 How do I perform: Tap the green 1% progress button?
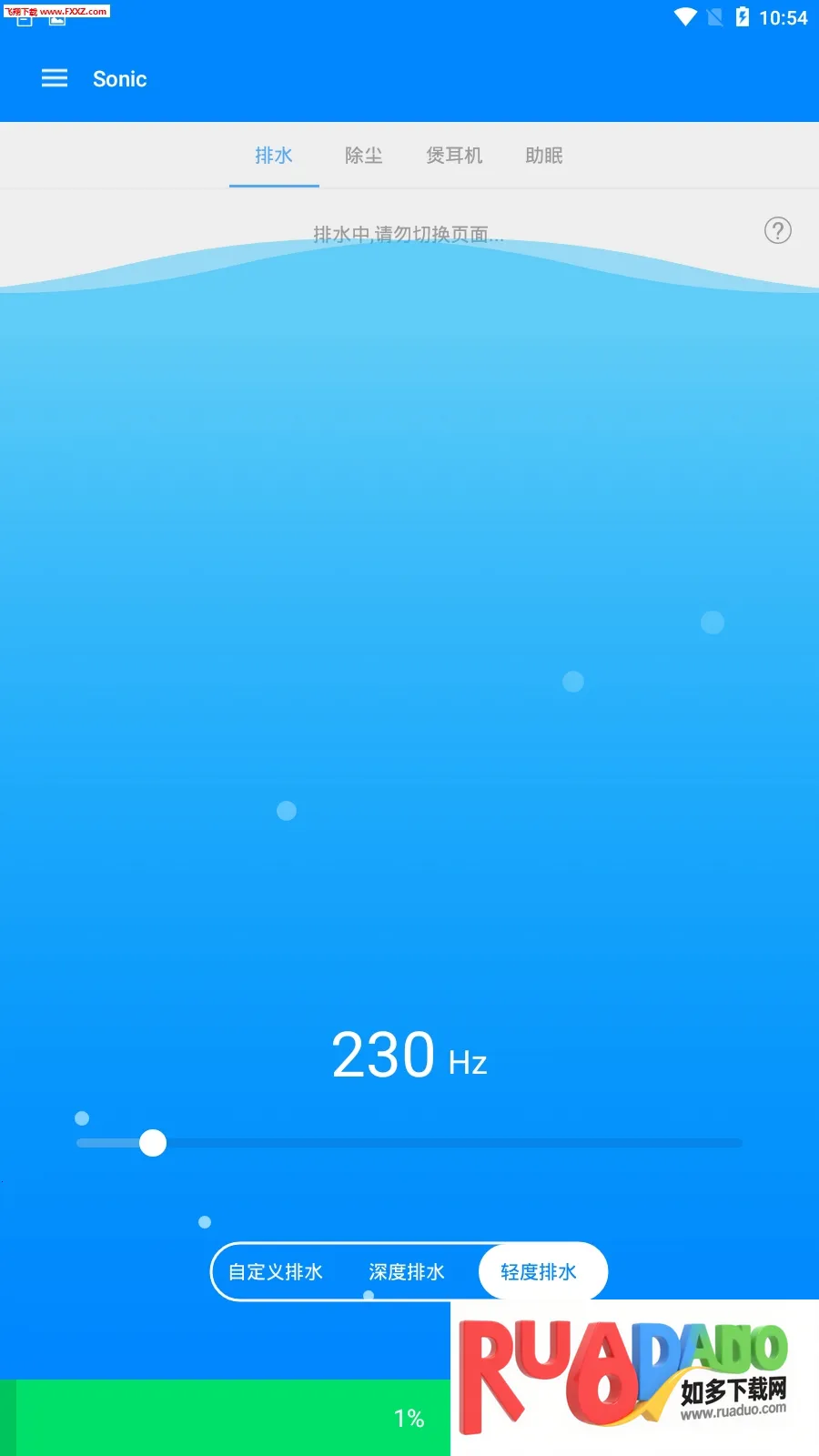[227, 1418]
